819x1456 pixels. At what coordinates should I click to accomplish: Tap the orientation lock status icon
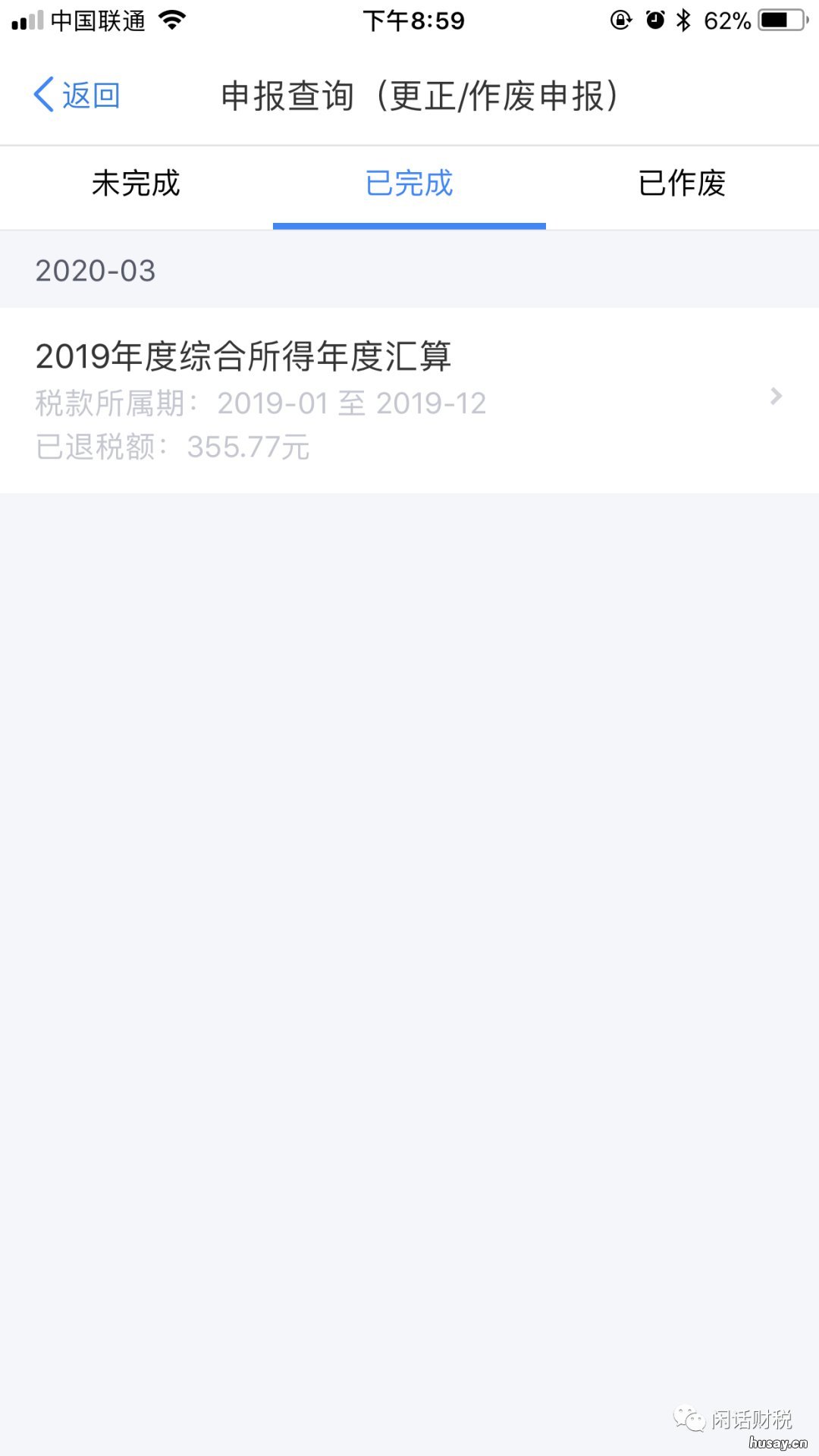[x=620, y=20]
